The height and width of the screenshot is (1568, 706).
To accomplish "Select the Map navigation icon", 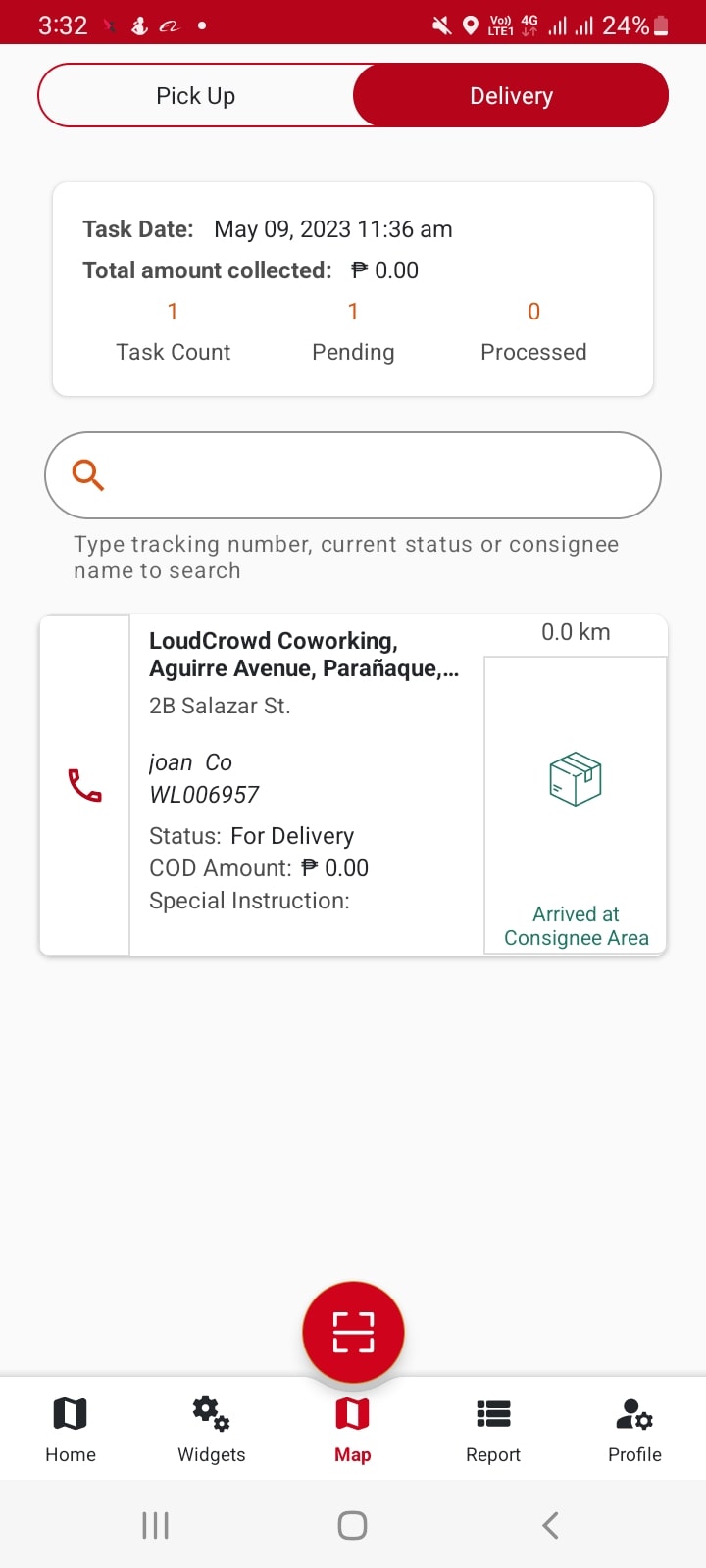I will point(352,1413).
